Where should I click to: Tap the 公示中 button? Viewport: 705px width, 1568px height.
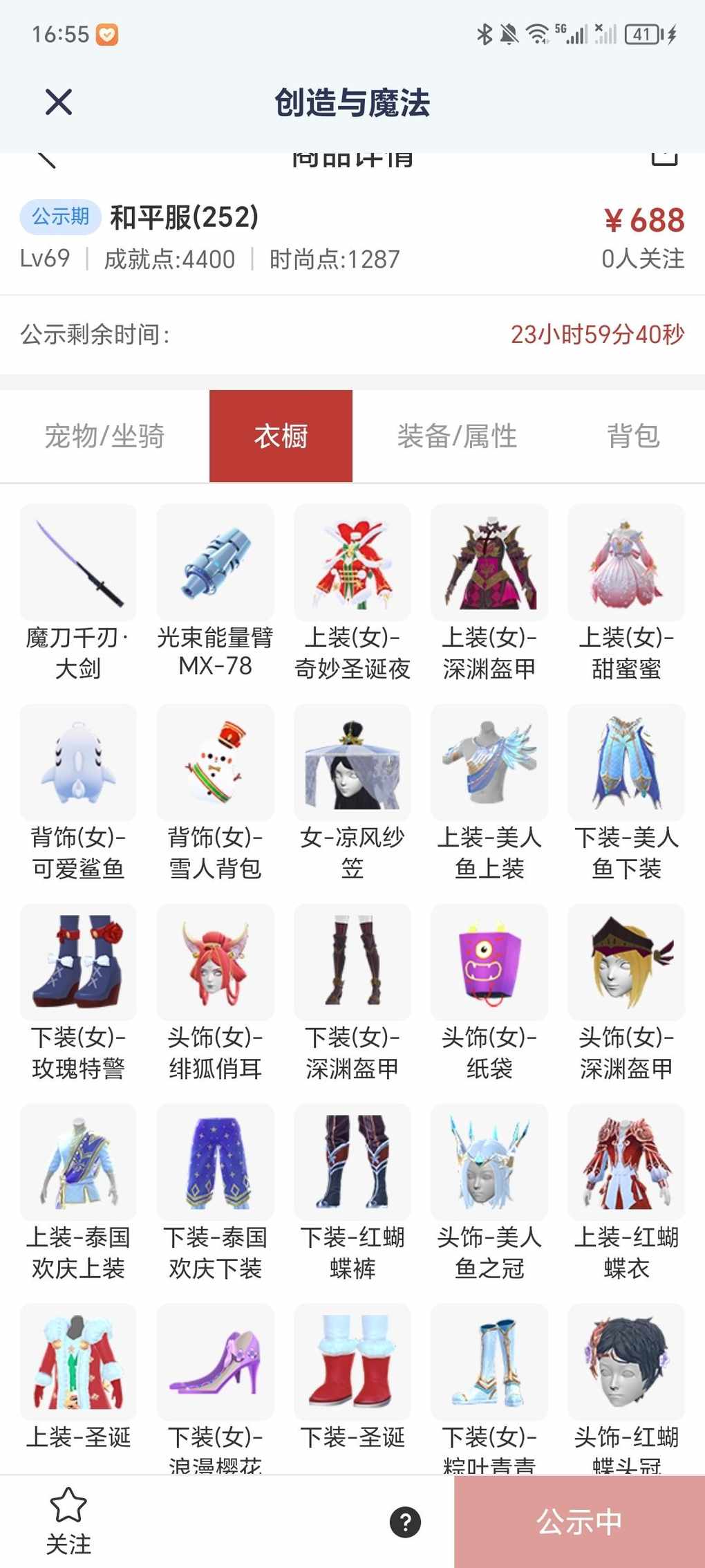click(579, 1522)
